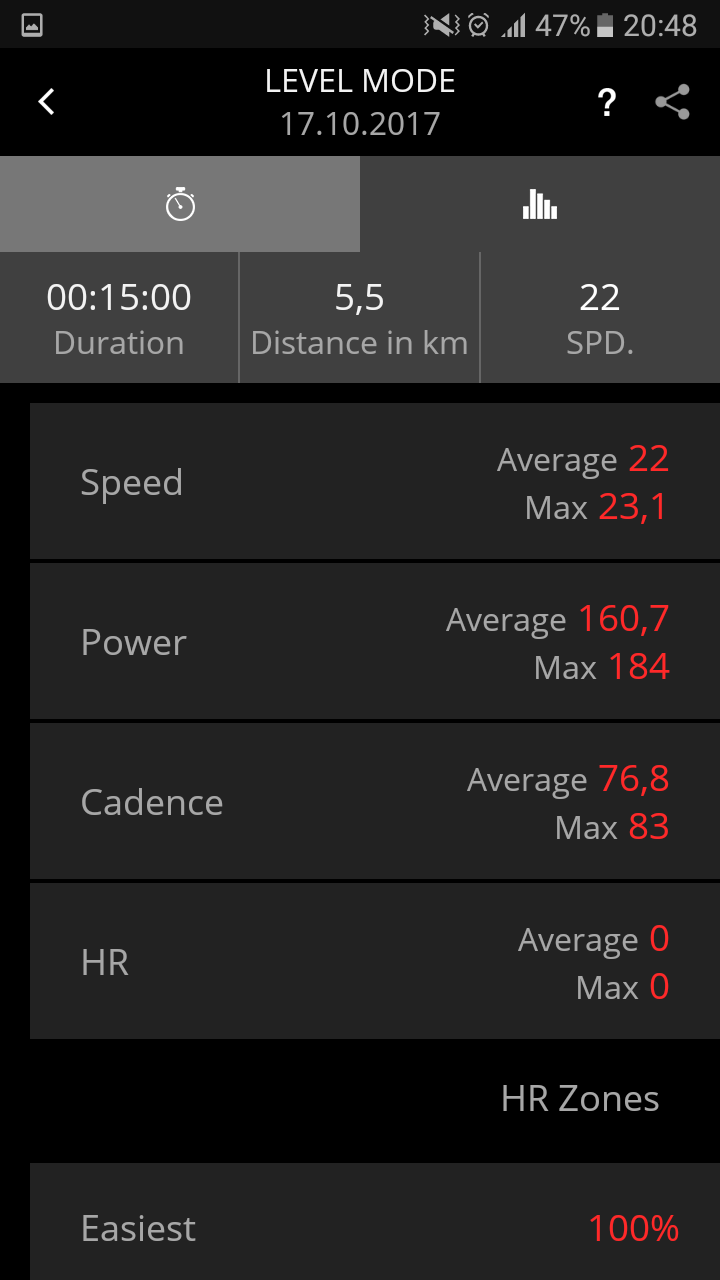
Task: Go back using the top-left arrow
Action: point(46,102)
